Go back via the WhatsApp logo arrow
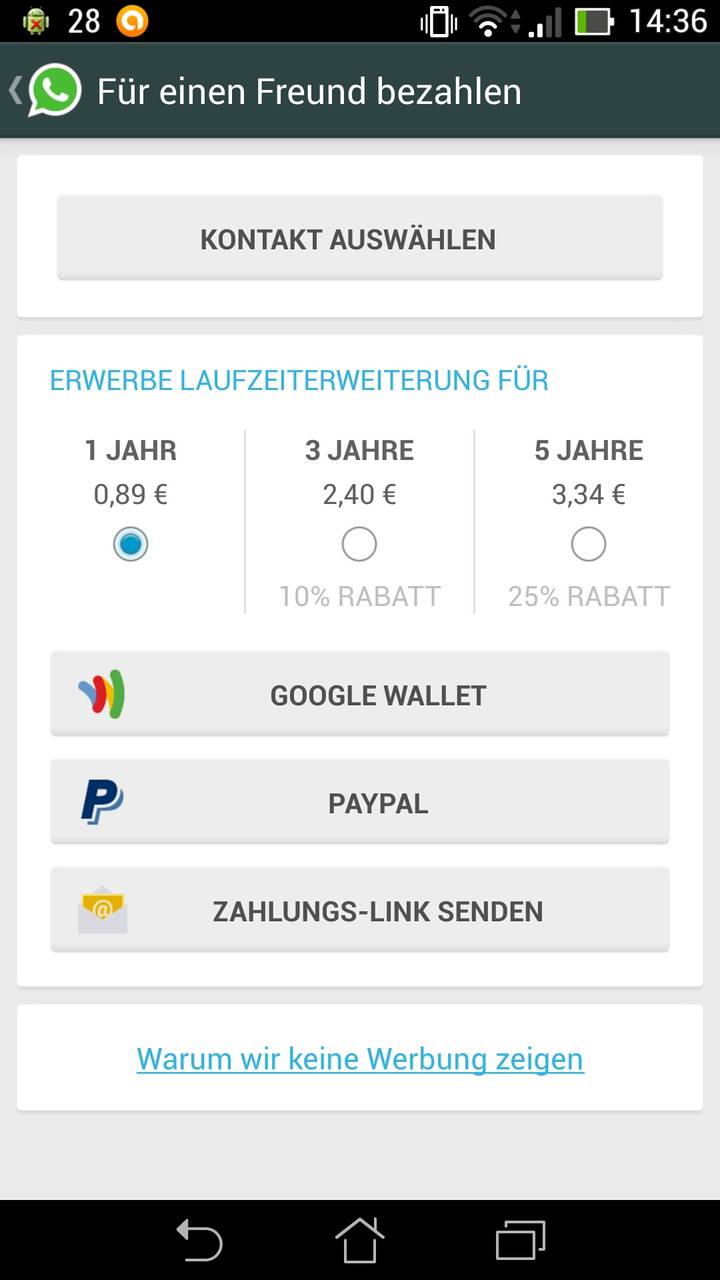The image size is (720, 1280). (x=45, y=91)
